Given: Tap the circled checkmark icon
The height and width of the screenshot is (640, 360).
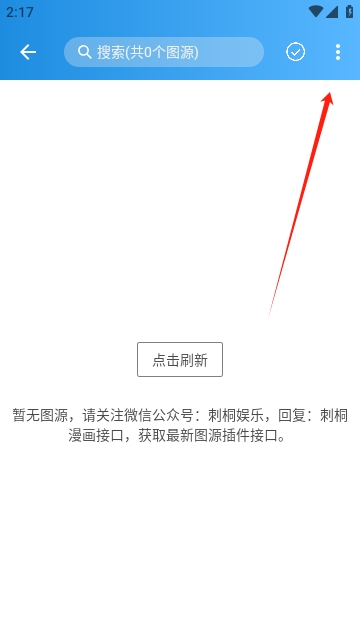Looking at the screenshot, I should pos(296,52).
